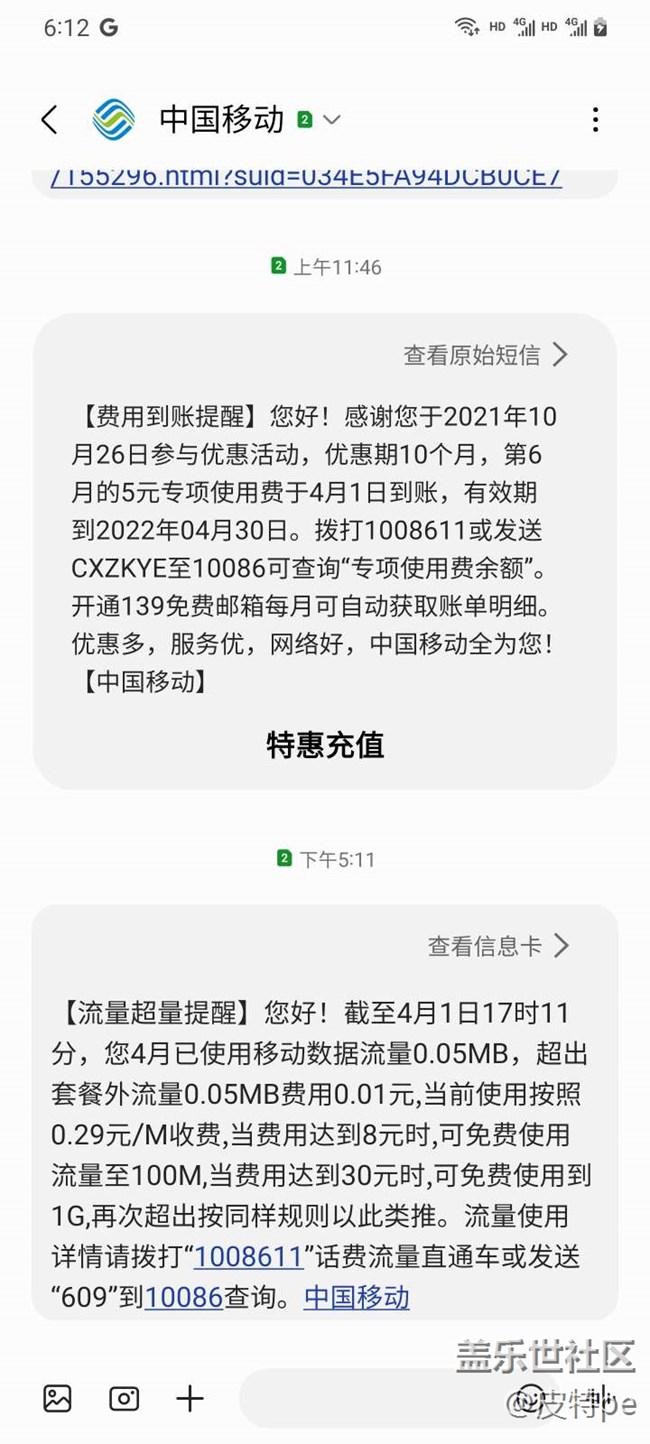
Task: Open the underlined 中国移动 link
Action: [x=357, y=1298]
